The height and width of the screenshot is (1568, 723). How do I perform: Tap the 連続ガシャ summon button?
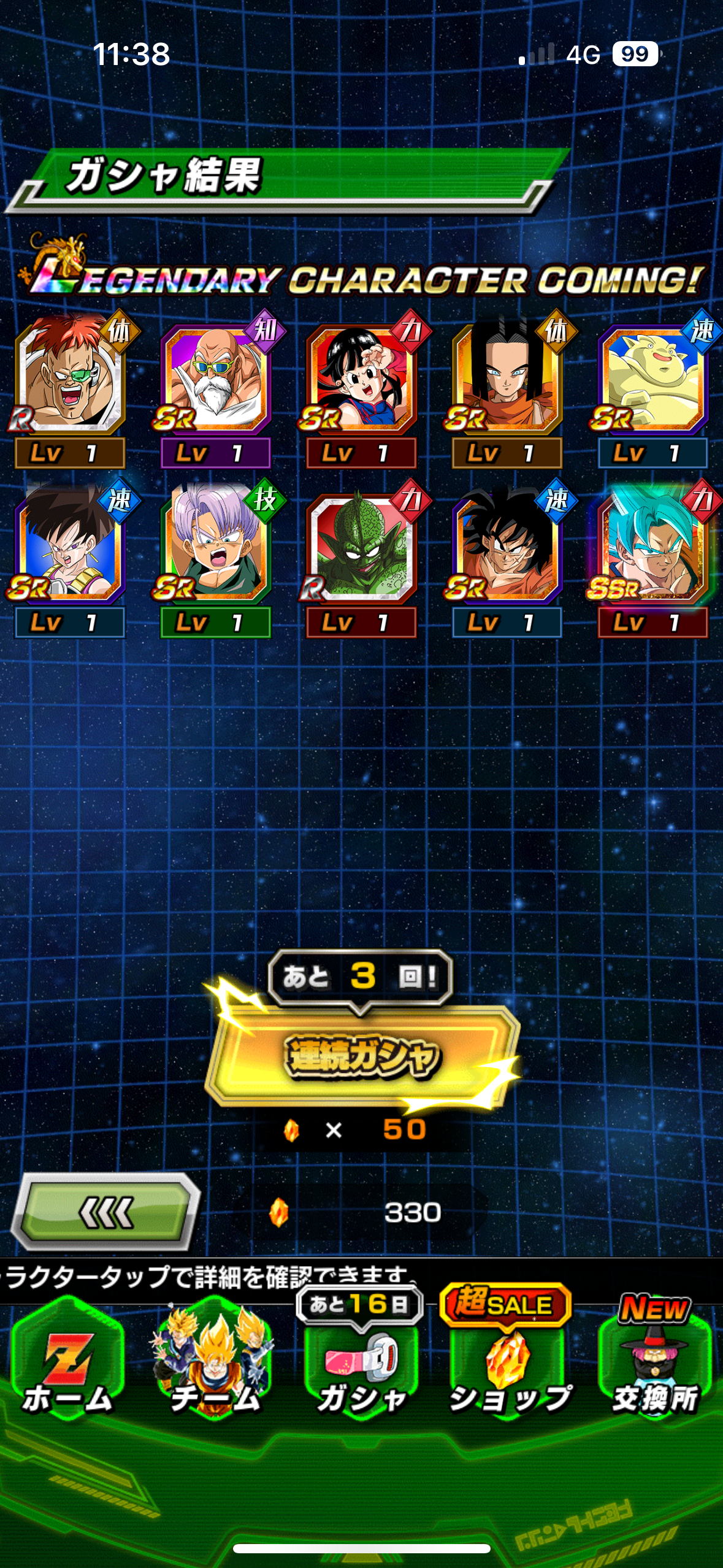click(362, 1056)
